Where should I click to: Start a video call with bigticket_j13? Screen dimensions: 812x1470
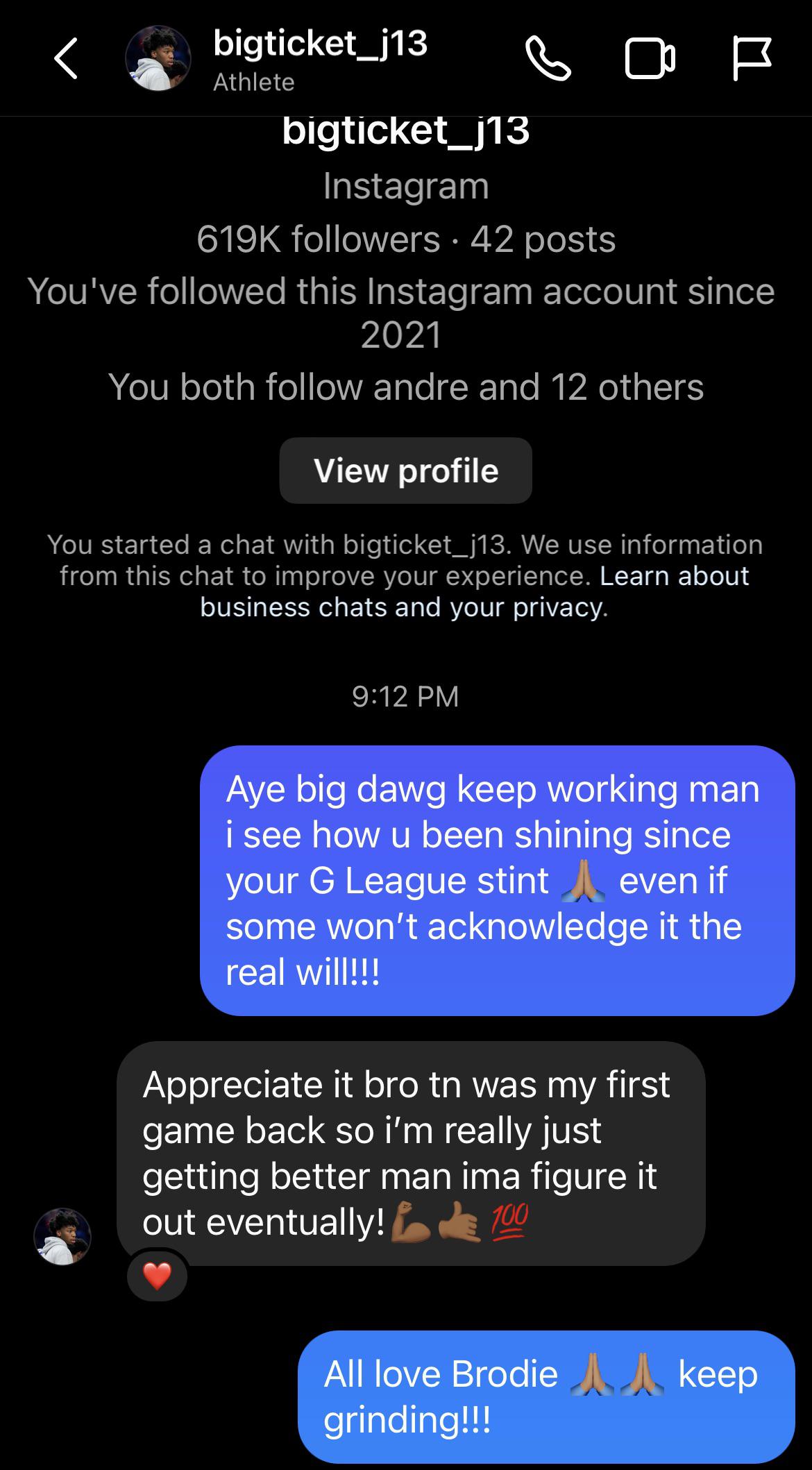pyautogui.click(x=650, y=59)
